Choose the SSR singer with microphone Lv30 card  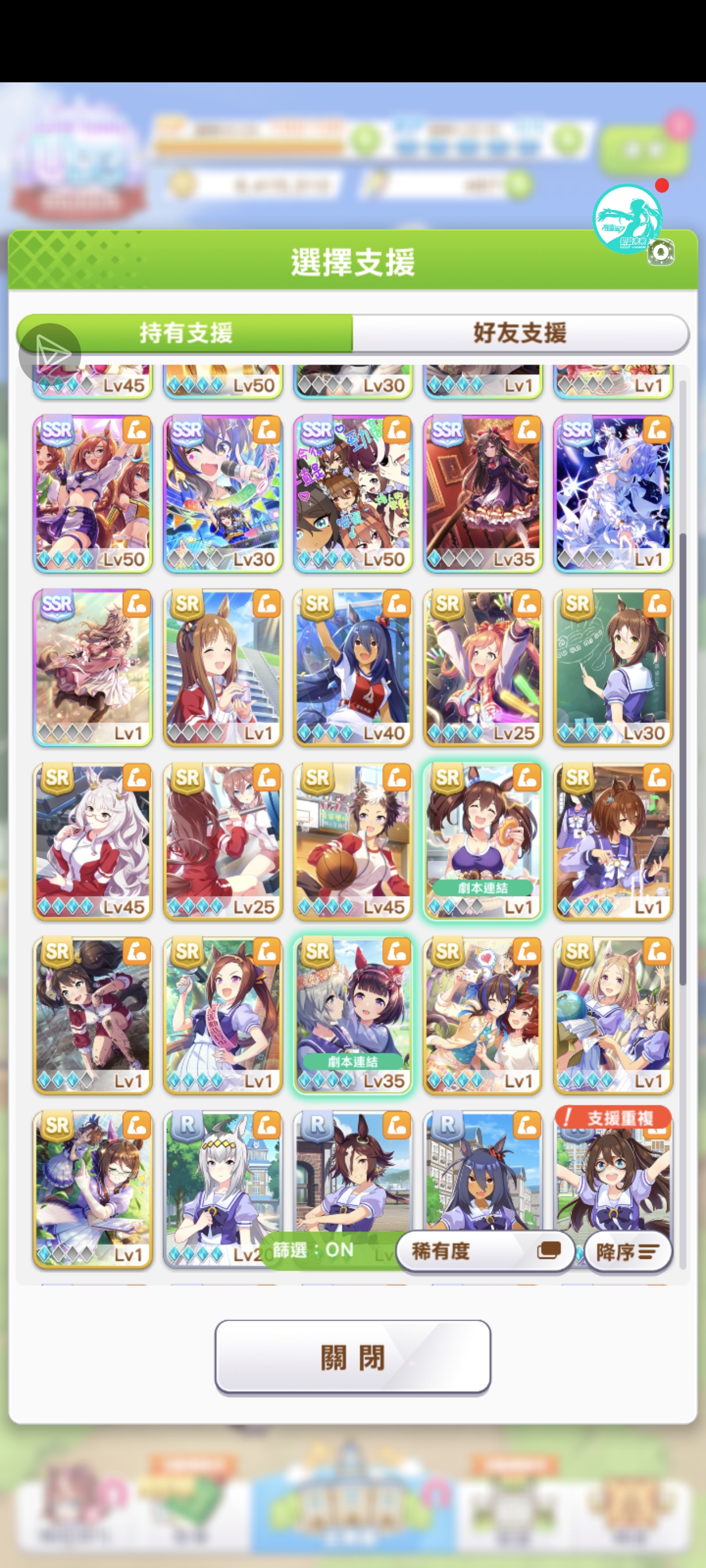(x=222, y=493)
